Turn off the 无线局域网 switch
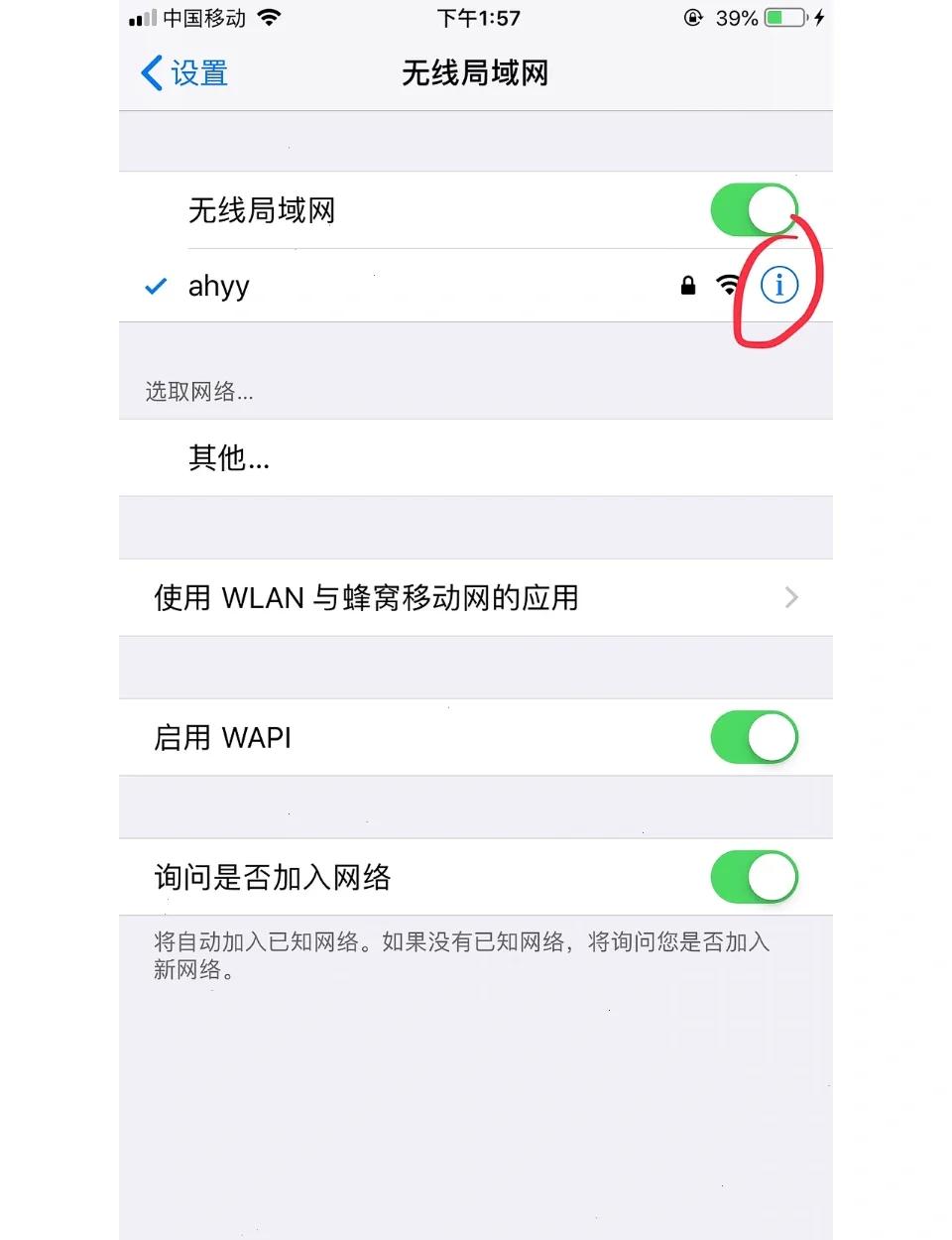 tap(754, 210)
